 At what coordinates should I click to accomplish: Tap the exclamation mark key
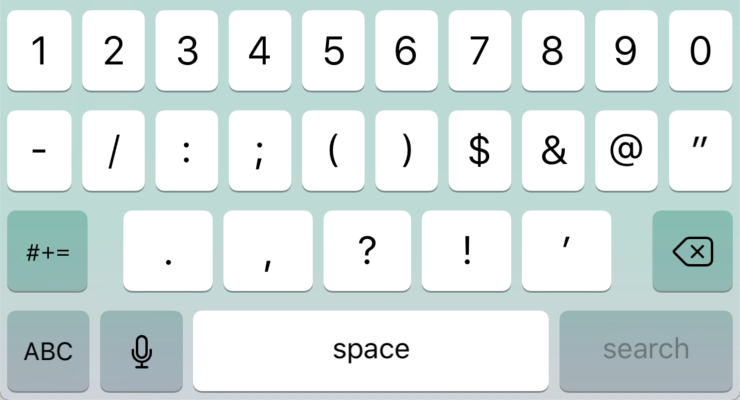467,251
